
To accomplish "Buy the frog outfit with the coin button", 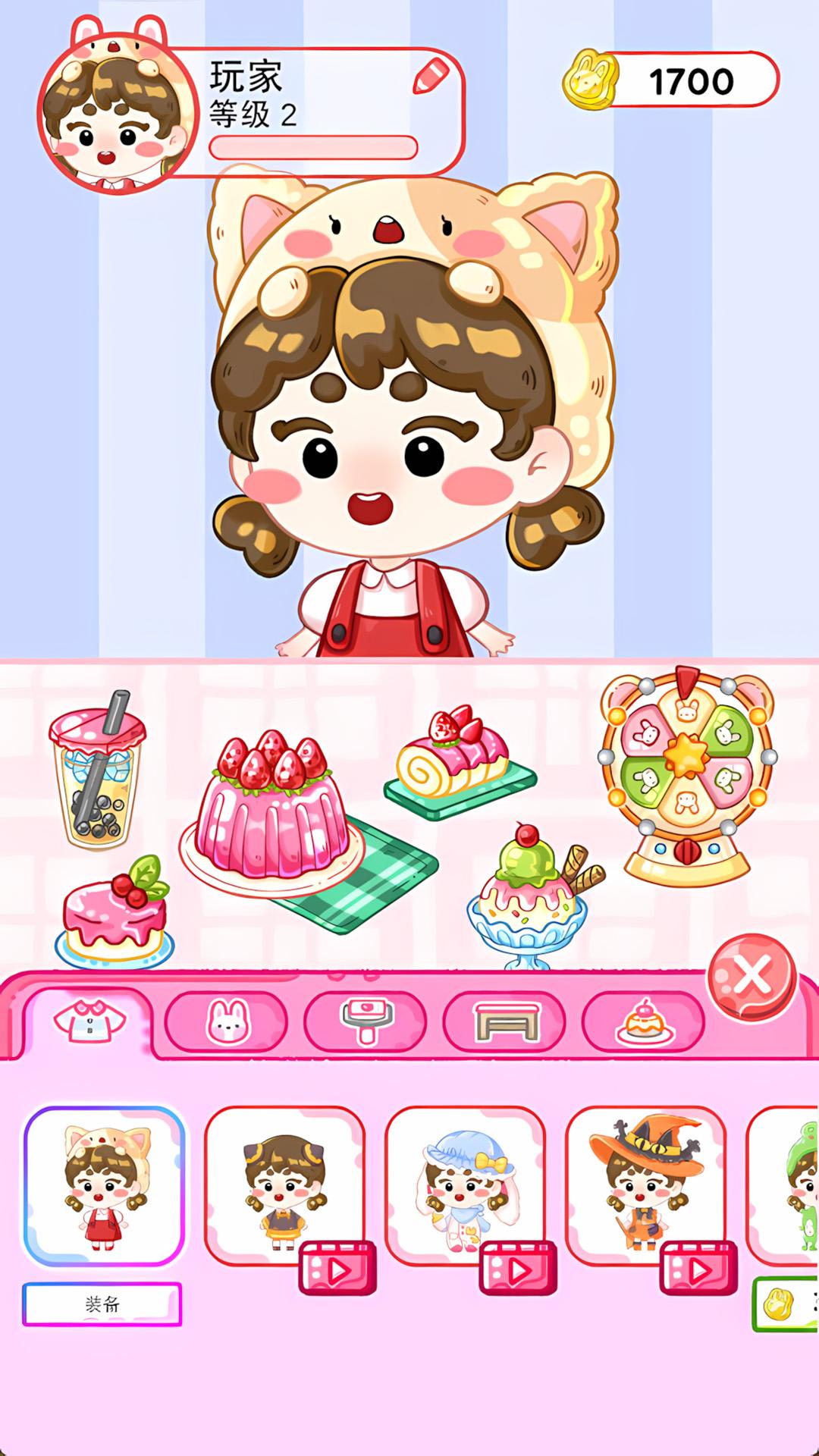I will point(786,1304).
